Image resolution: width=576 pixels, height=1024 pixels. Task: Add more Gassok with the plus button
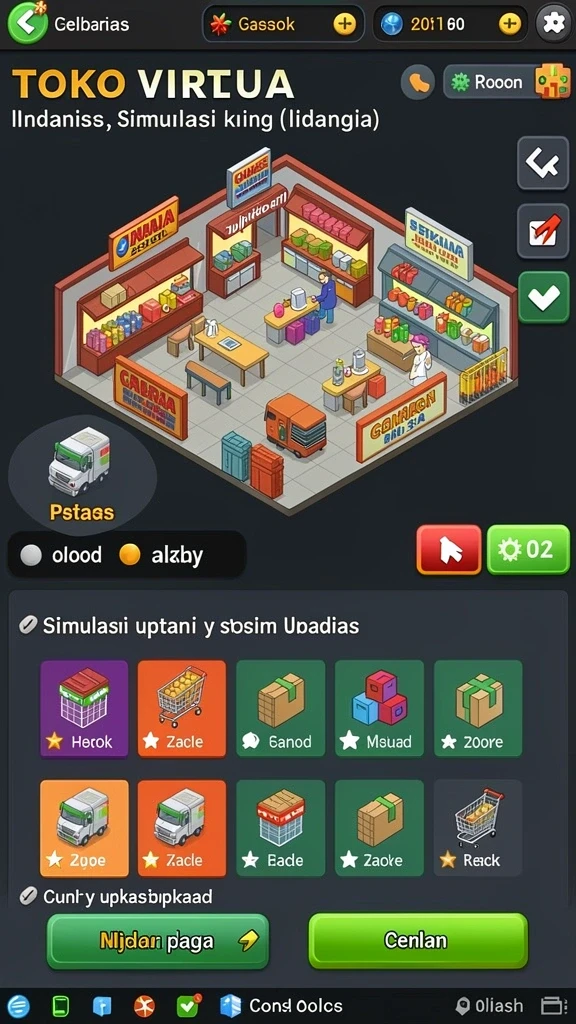click(x=344, y=24)
